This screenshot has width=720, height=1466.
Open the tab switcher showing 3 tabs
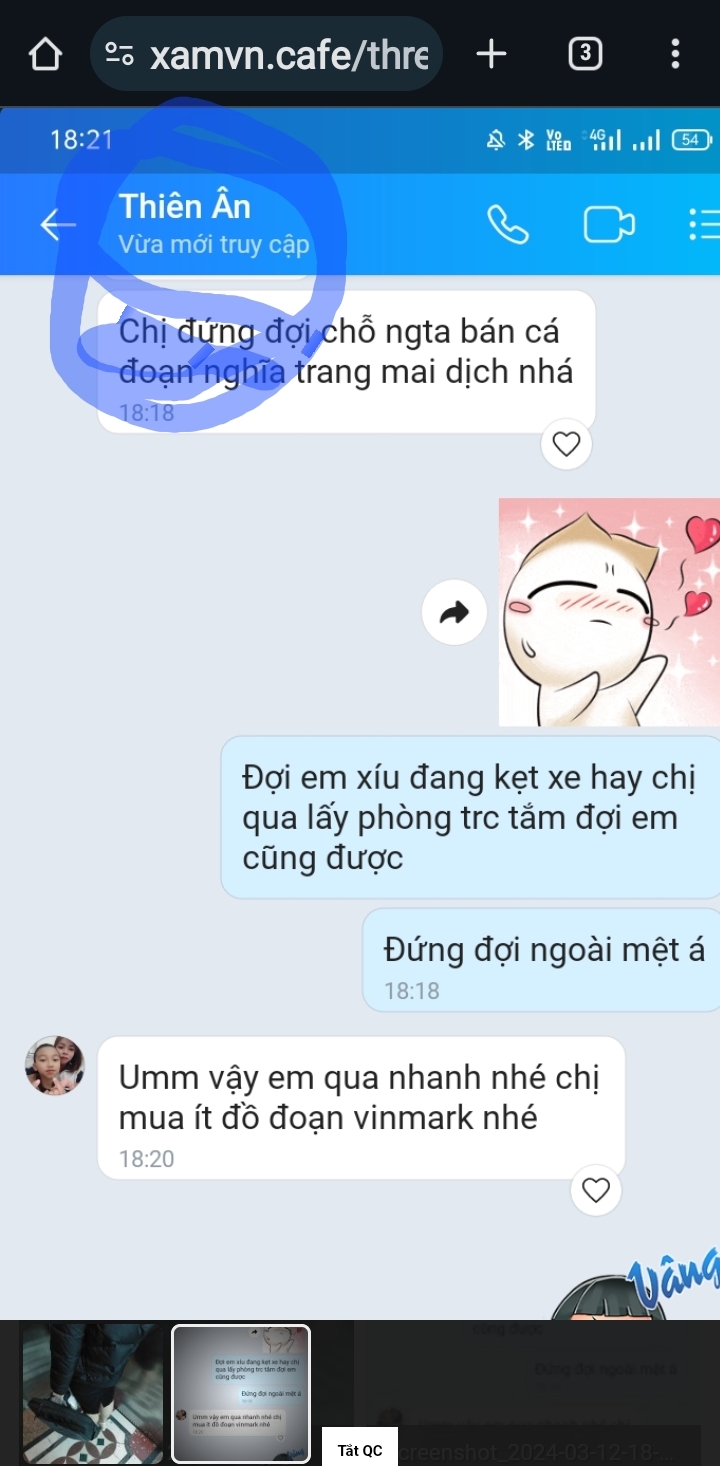(585, 54)
